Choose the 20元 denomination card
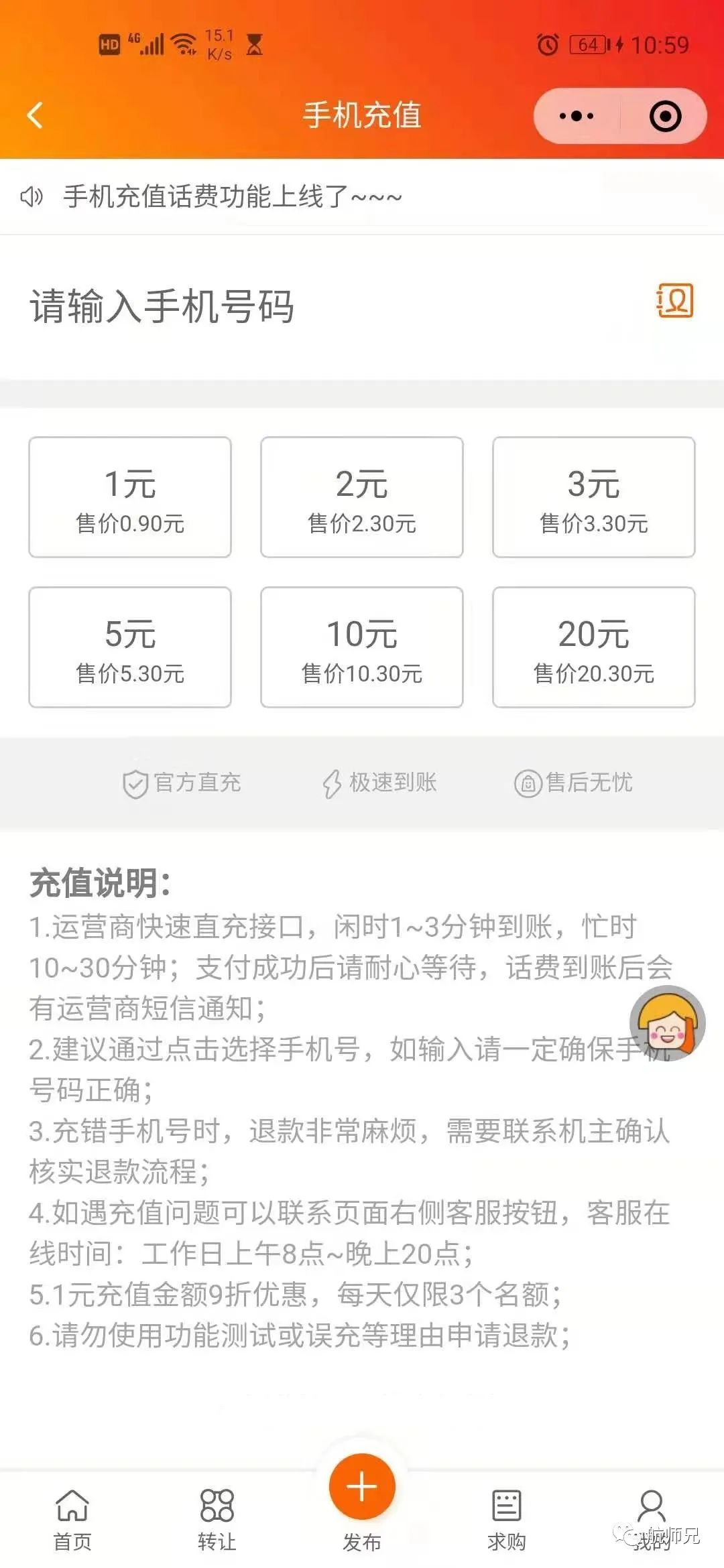This screenshot has height=1568, width=724. click(x=593, y=645)
